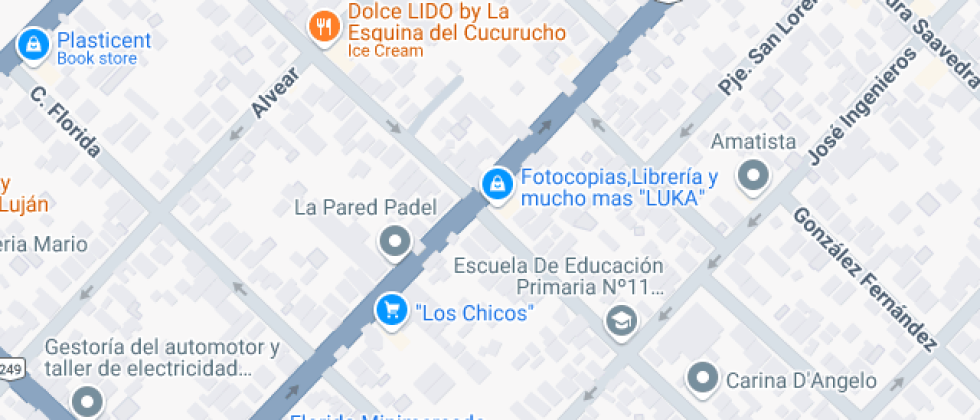Open the "Los Chicos" store pin
The image size is (980, 420).
pyautogui.click(x=391, y=309)
